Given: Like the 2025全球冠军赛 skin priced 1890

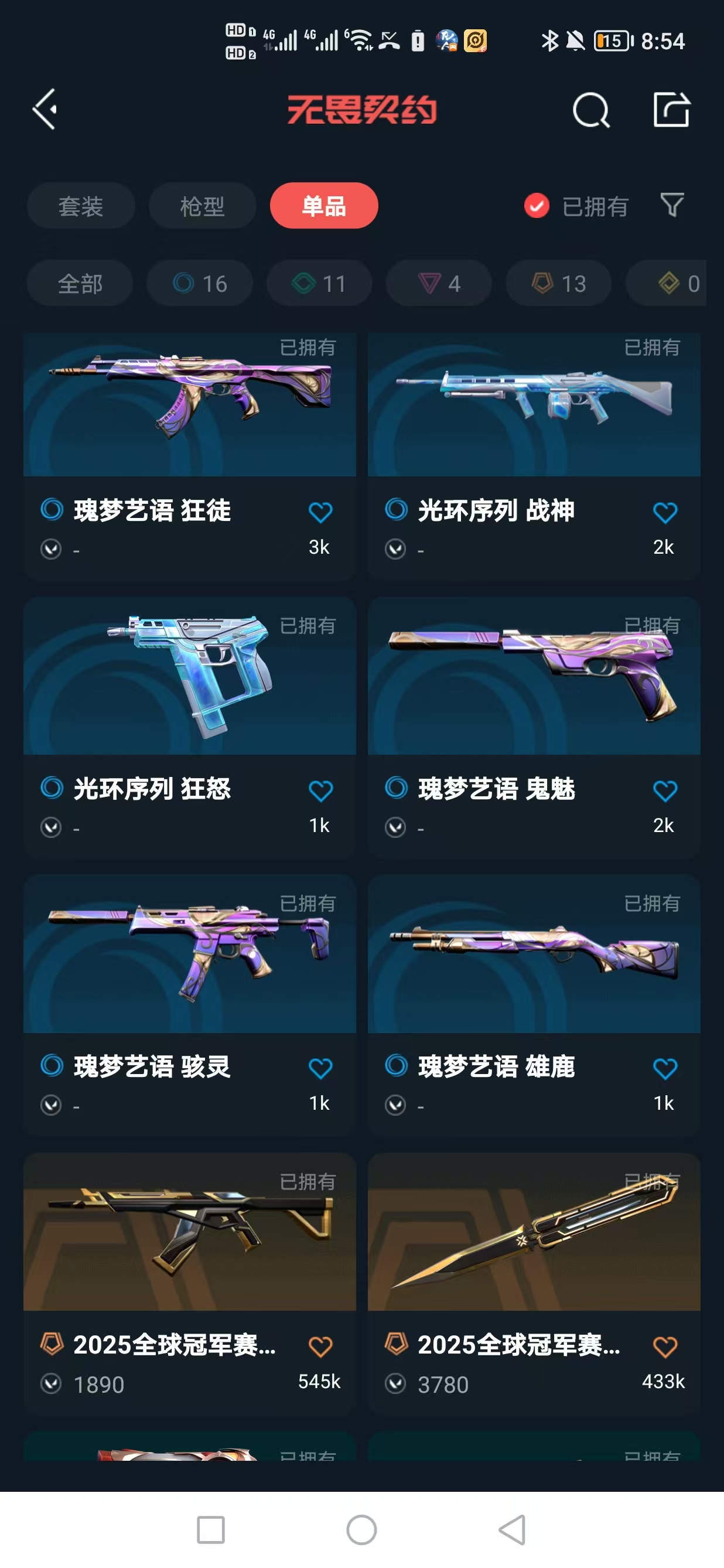Looking at the screenshot, I should 320,1347.
